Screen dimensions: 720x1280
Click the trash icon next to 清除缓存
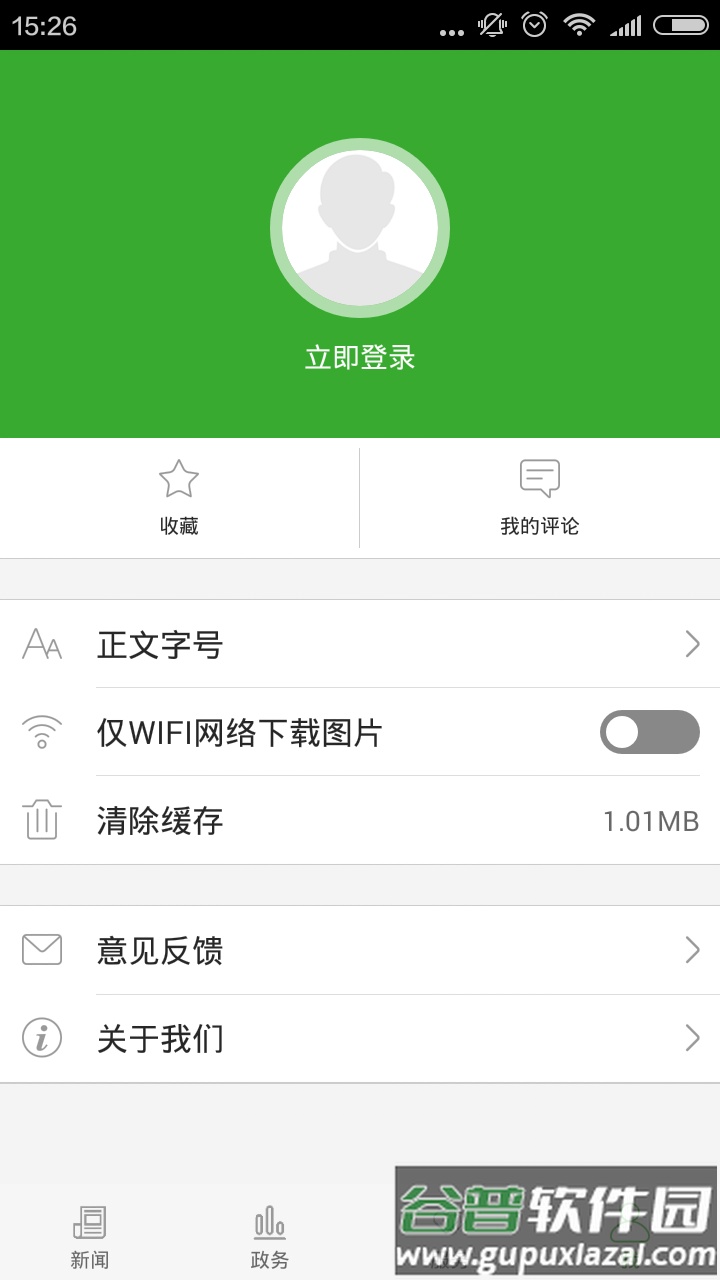[41, 820]
